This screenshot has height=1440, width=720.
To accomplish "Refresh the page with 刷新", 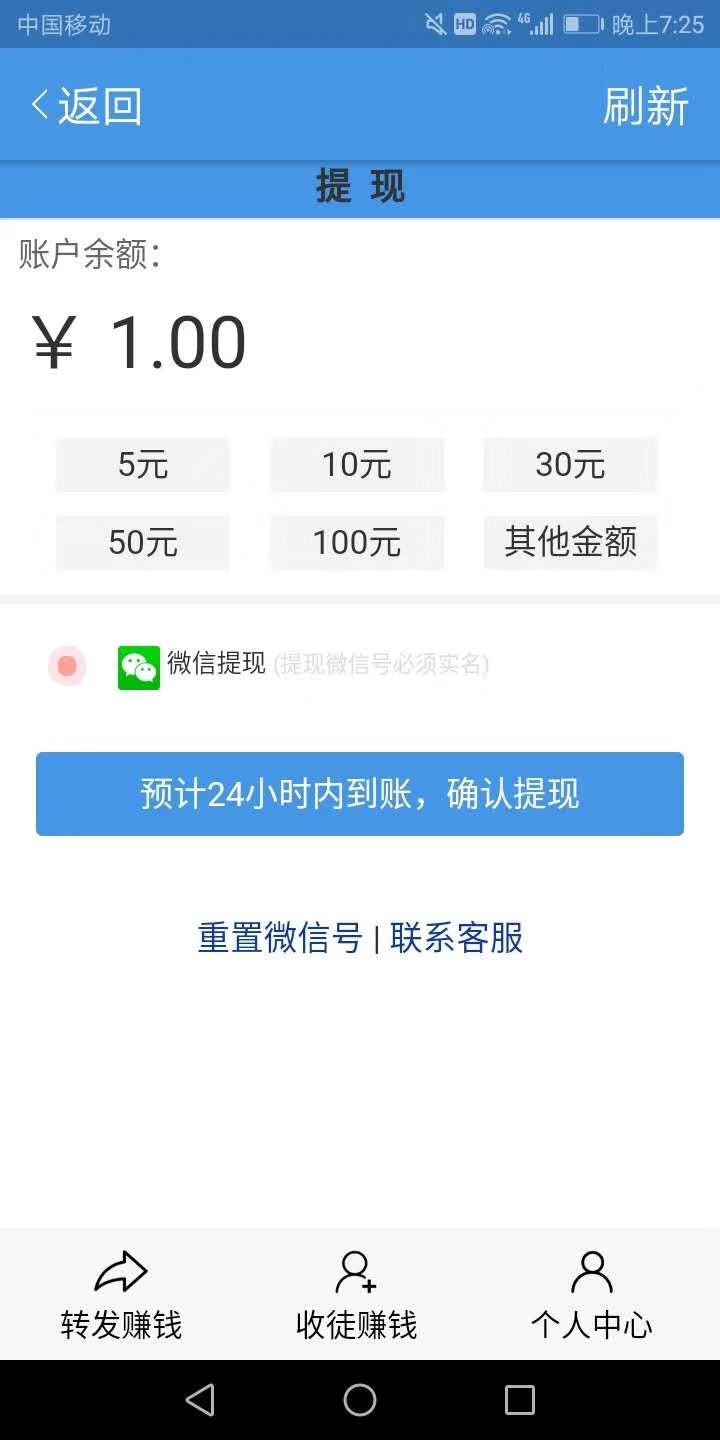I will pyautogui.click(x=645, y=106).
